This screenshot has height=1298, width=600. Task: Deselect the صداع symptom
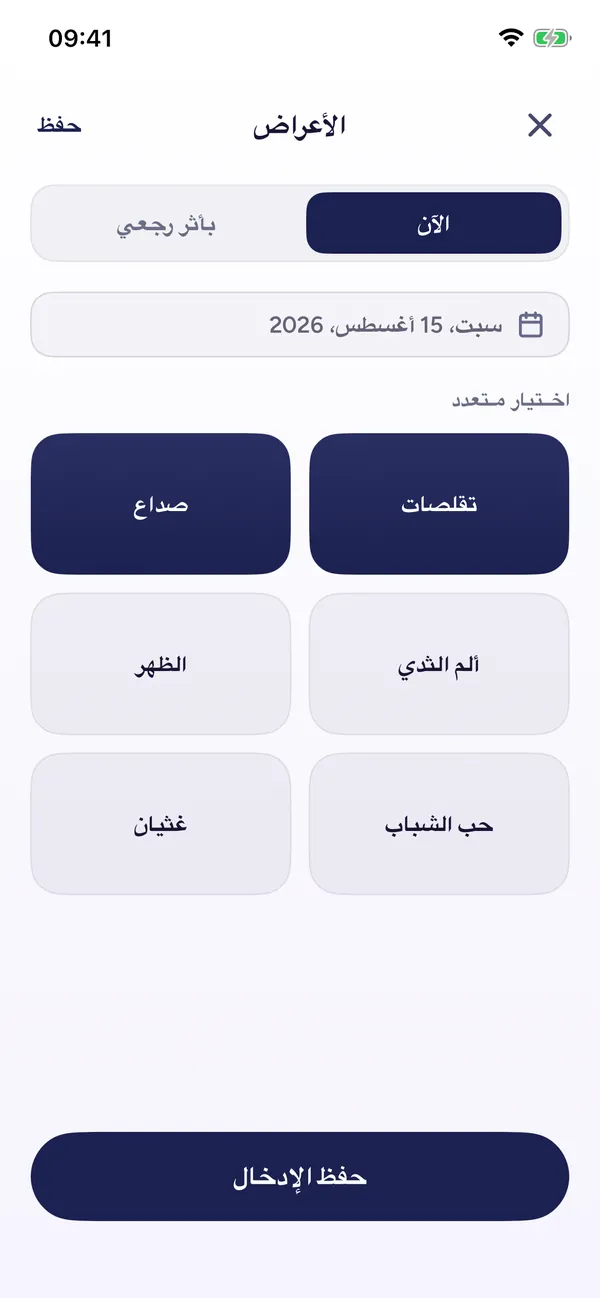click(x=161, y=504)
